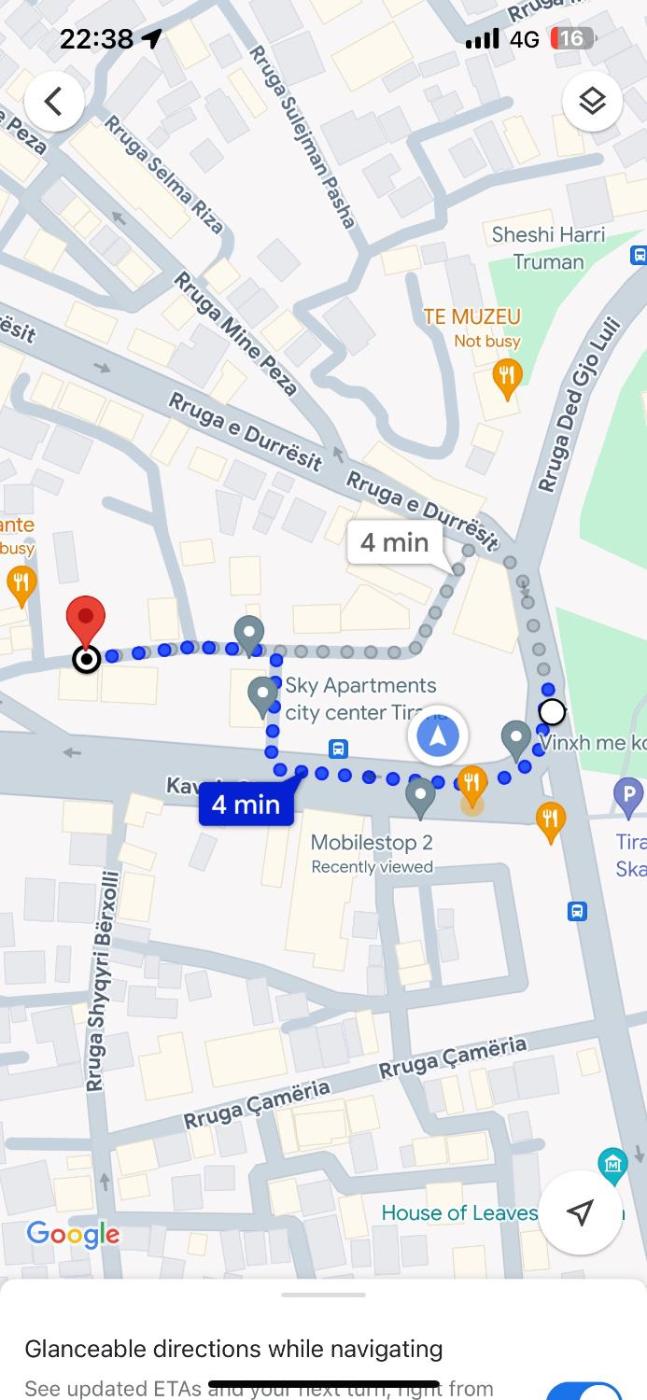Go back from the route map
This screenshot has width=647, height=1400.
click(x=54, y=101)
